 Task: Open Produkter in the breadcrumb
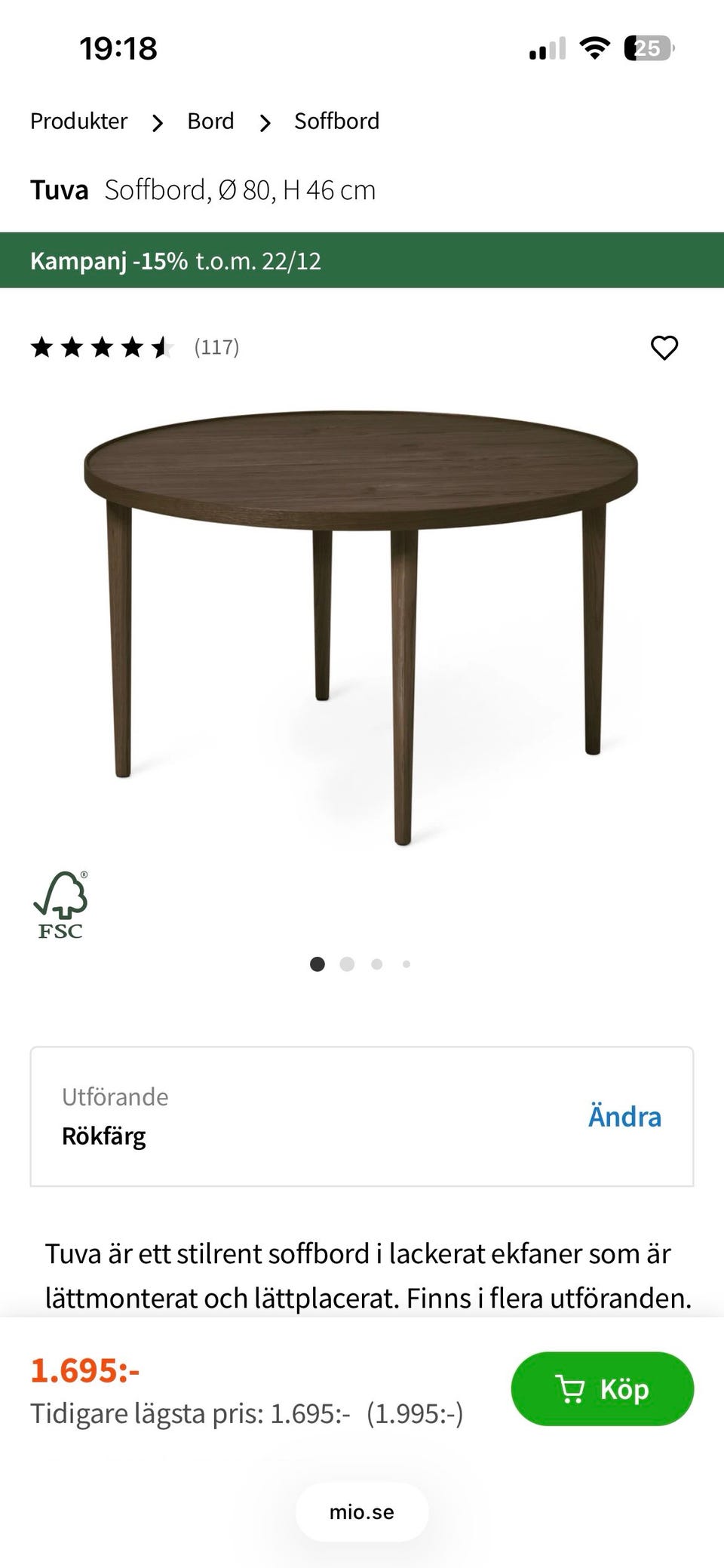tap(78, 121)
